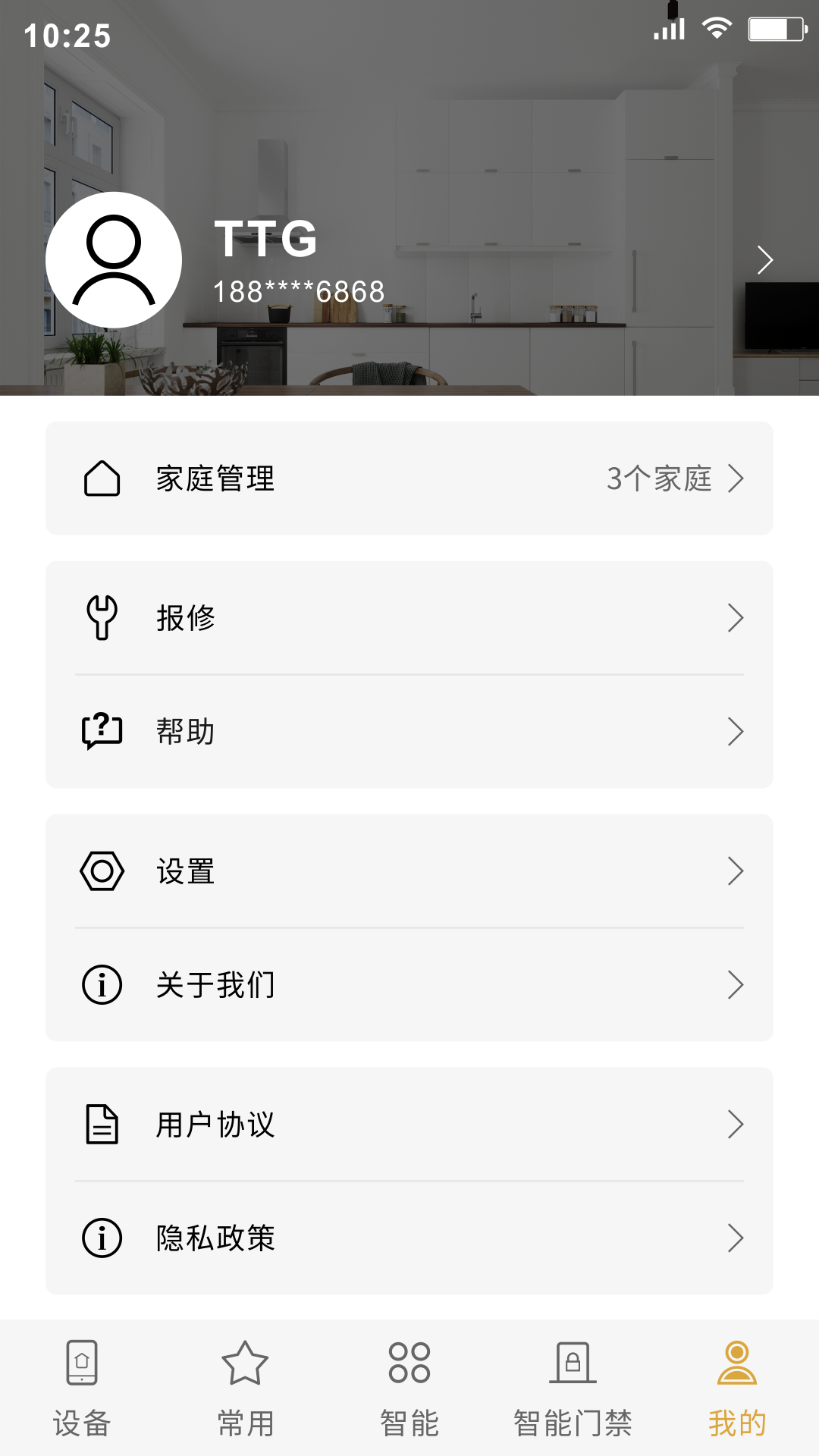This screenshot has height=1456, width=819.
Task: Expand the profile chevron next to TTG
Action: coord(763,259)
